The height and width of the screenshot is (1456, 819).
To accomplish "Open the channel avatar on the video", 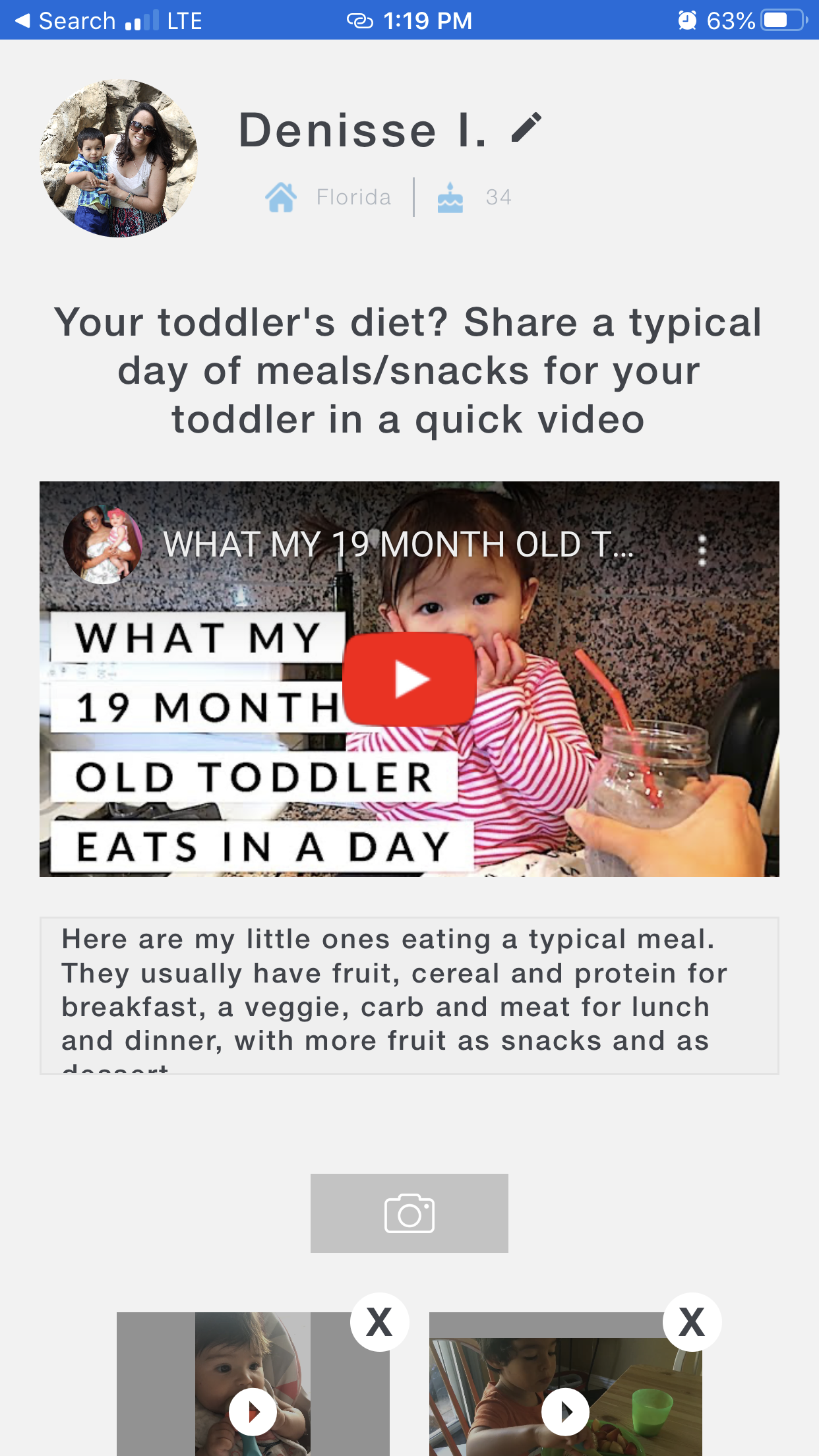I will pyautogui.click(x=102, y=545).
